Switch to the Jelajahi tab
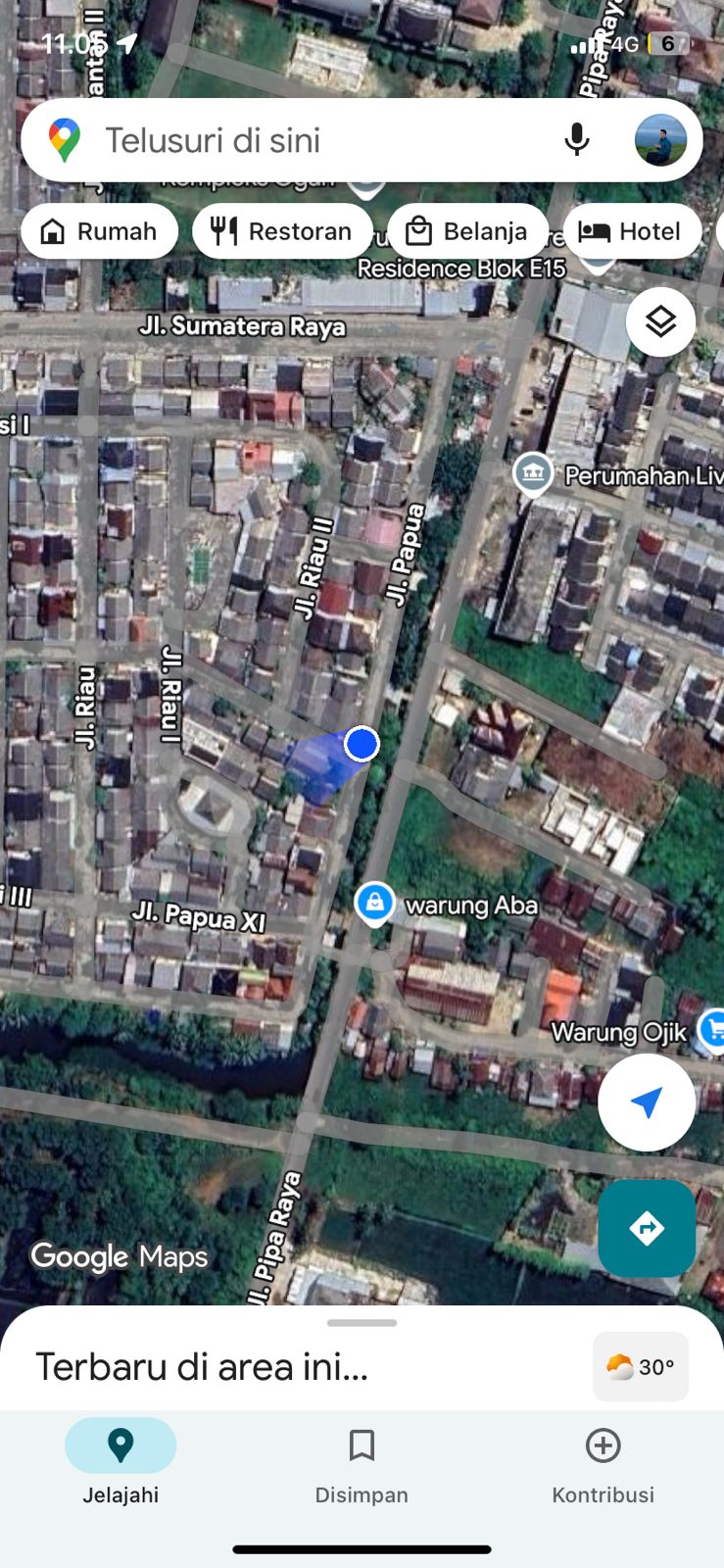Screen dimensions: 724x1568 121,1461
